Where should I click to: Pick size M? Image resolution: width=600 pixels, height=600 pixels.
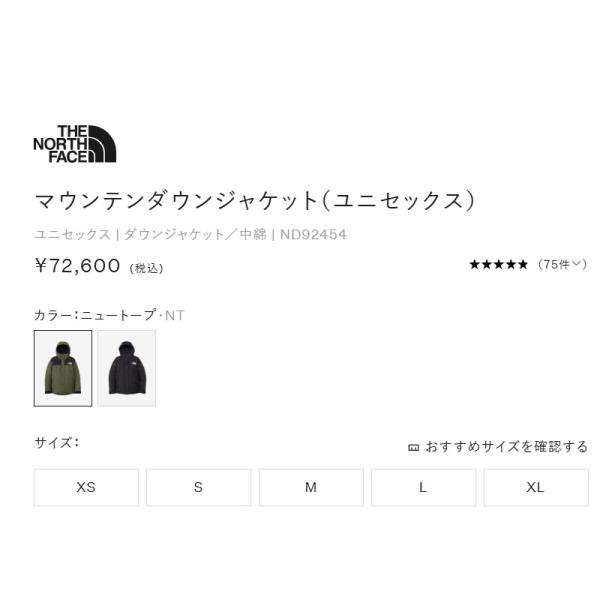pos(311,487)
